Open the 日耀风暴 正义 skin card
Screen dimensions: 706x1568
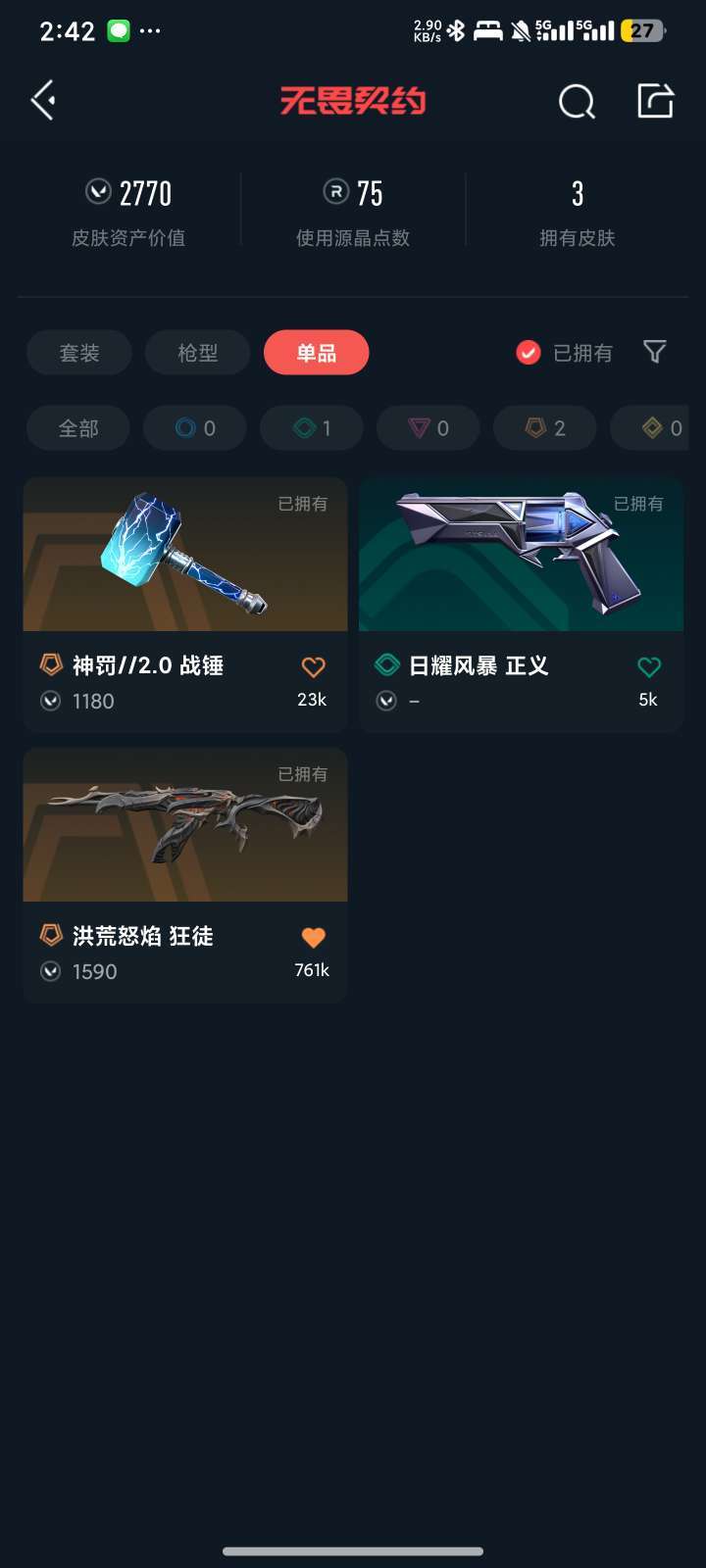coord(521,605)
